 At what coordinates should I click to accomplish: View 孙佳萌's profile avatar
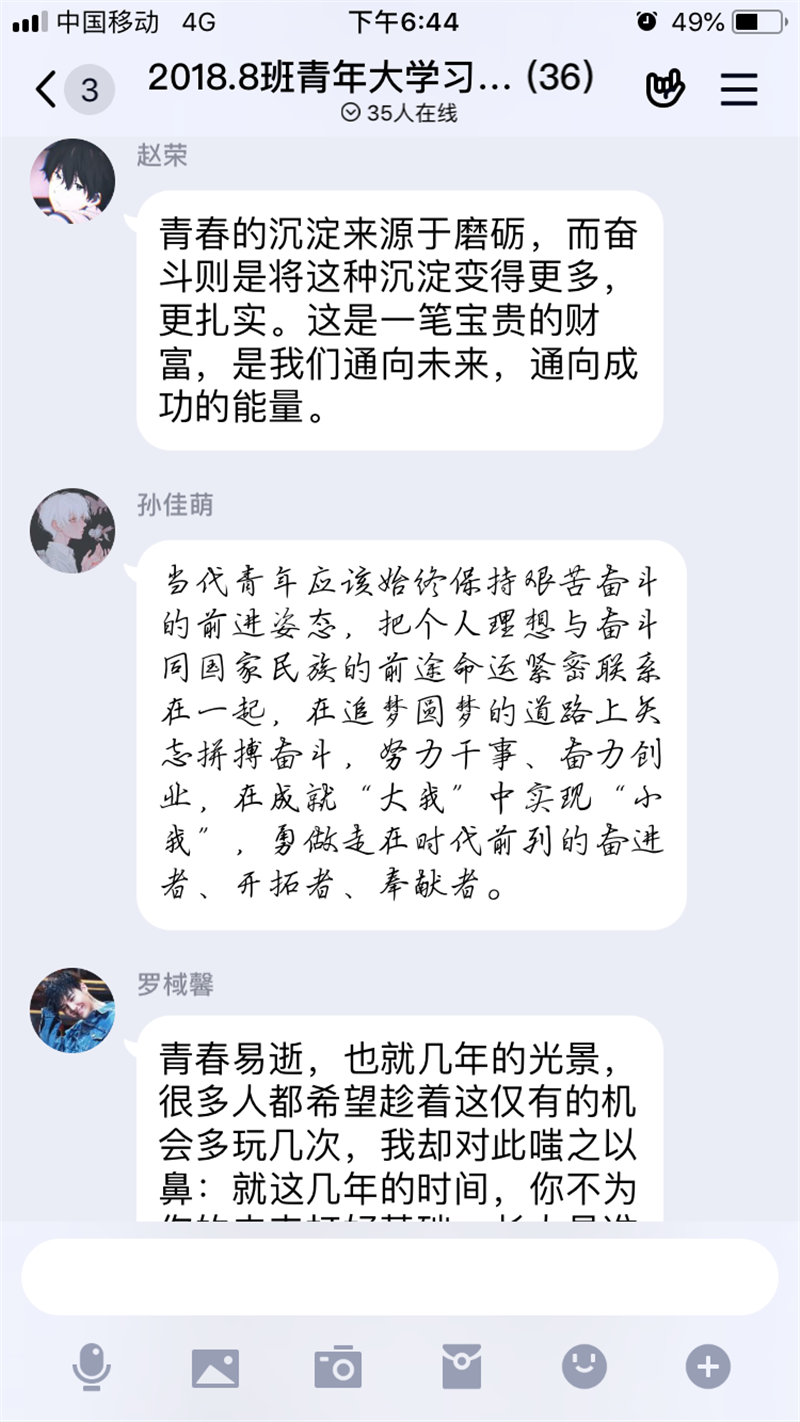coord(72,530)
